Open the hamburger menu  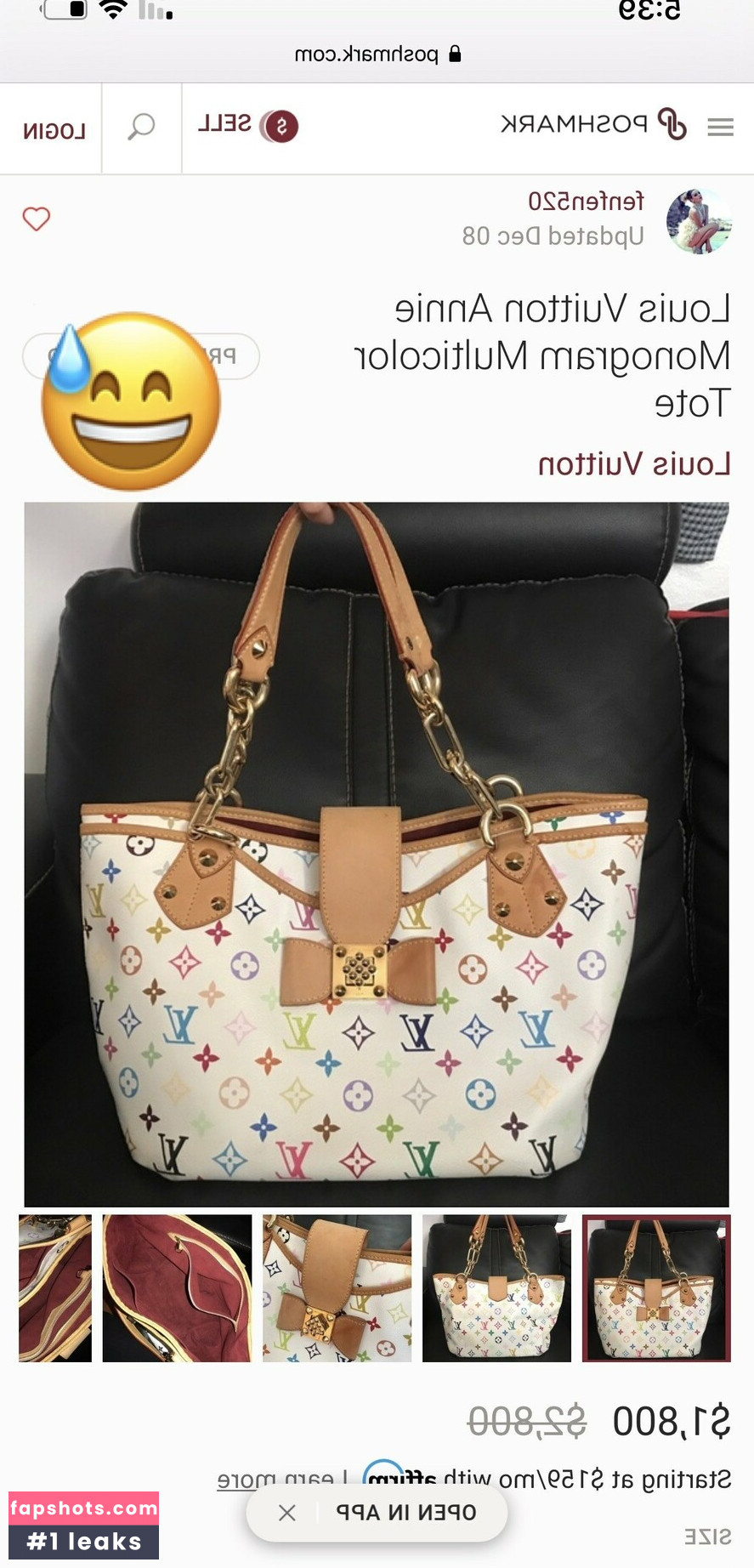(720, 128)
